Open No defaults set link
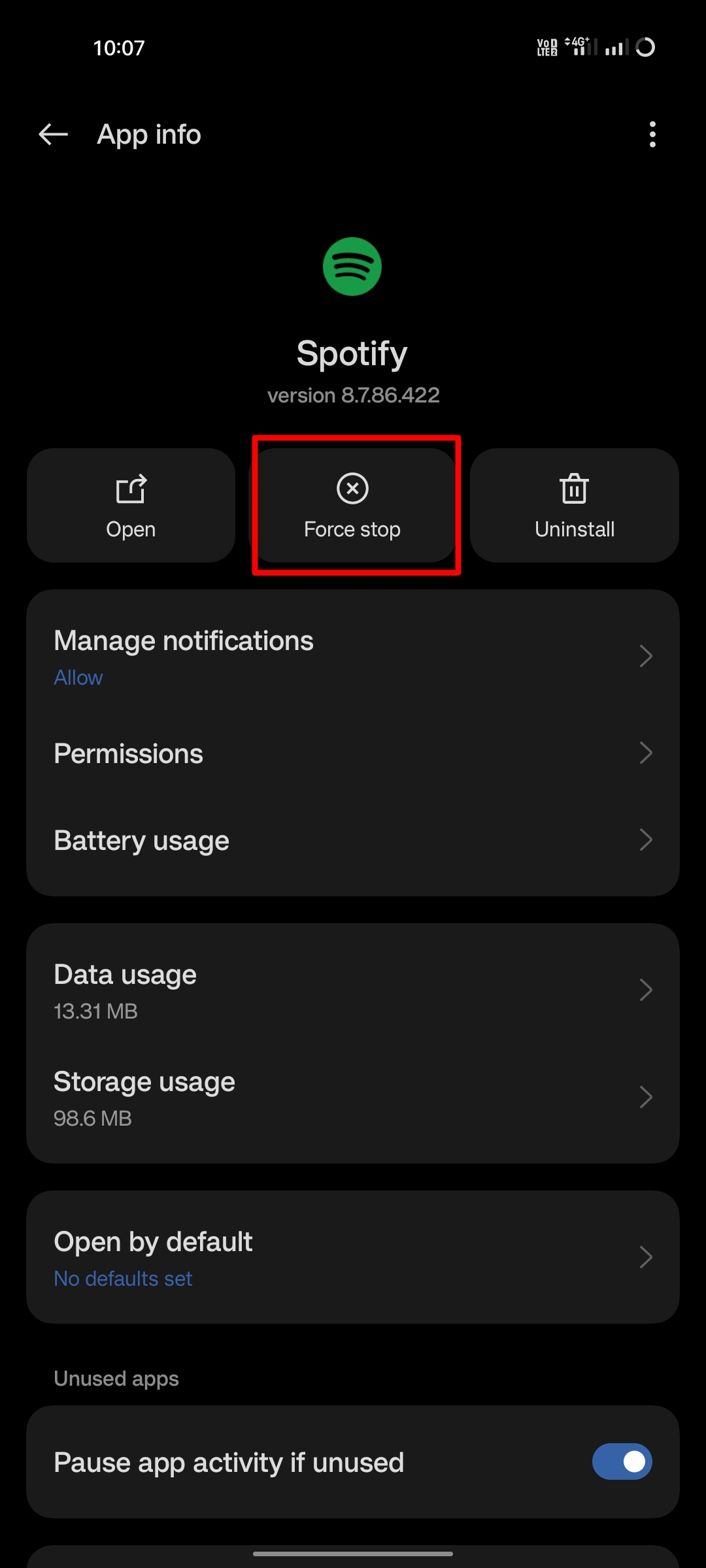Image resolution: width=706 pixels, height=1568 pixels. point(122,1278)
